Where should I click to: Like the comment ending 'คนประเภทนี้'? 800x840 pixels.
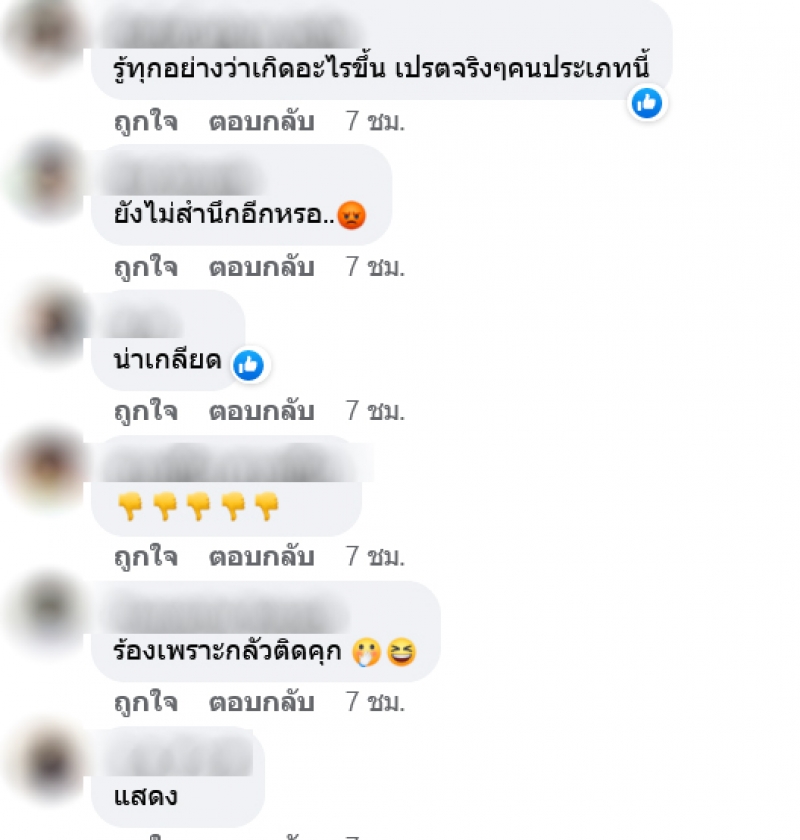pyautogui.click(x=146, y=123)
